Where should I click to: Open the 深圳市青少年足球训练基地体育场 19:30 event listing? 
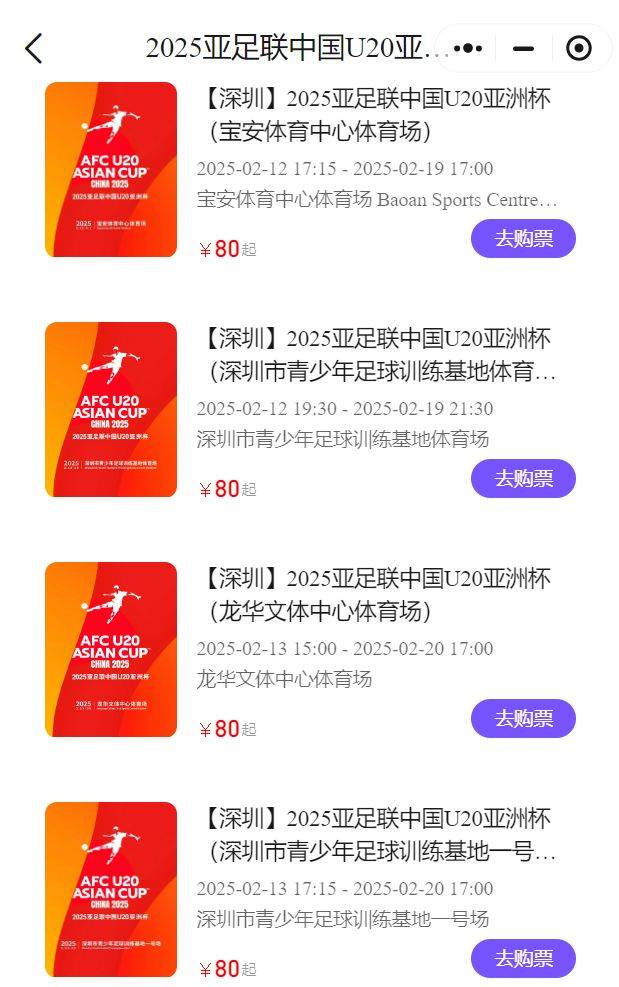pyautogui.click(x=378, y=356)
